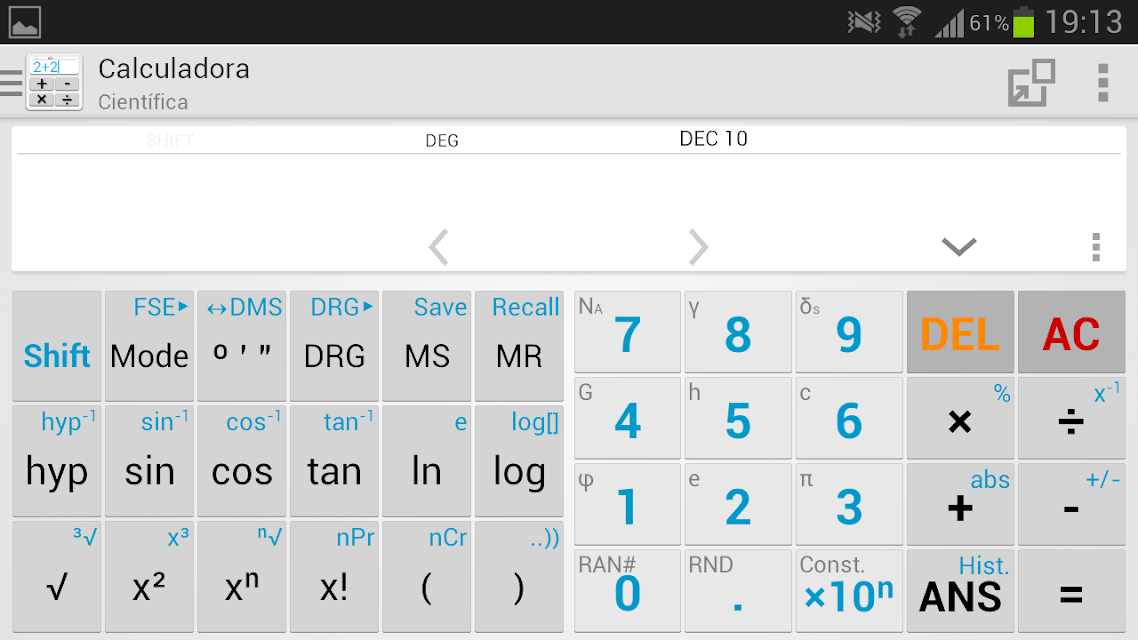Enter digit 7
Viewport: 1138px width, 640px height.
click(627, 332)
